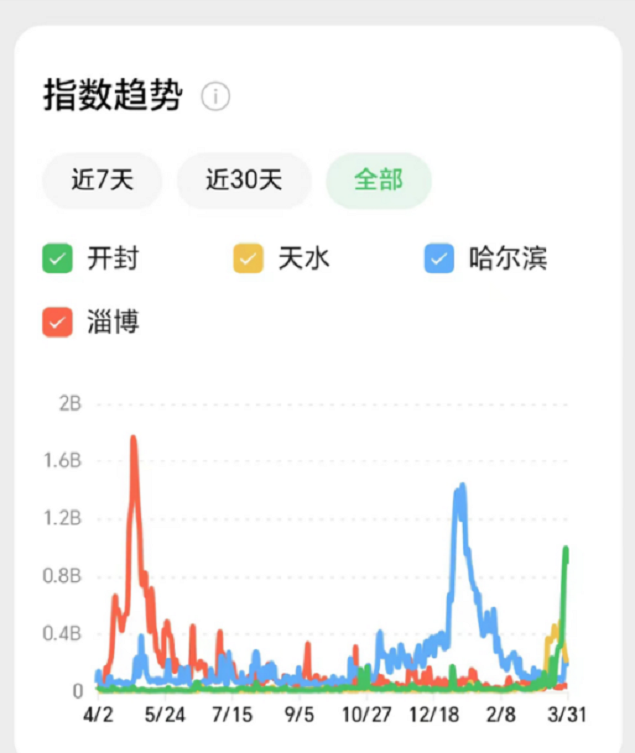Hide the 哈尔滨 trend line
Viewport: 635px width, 753px height.
(x=440, y=260)
